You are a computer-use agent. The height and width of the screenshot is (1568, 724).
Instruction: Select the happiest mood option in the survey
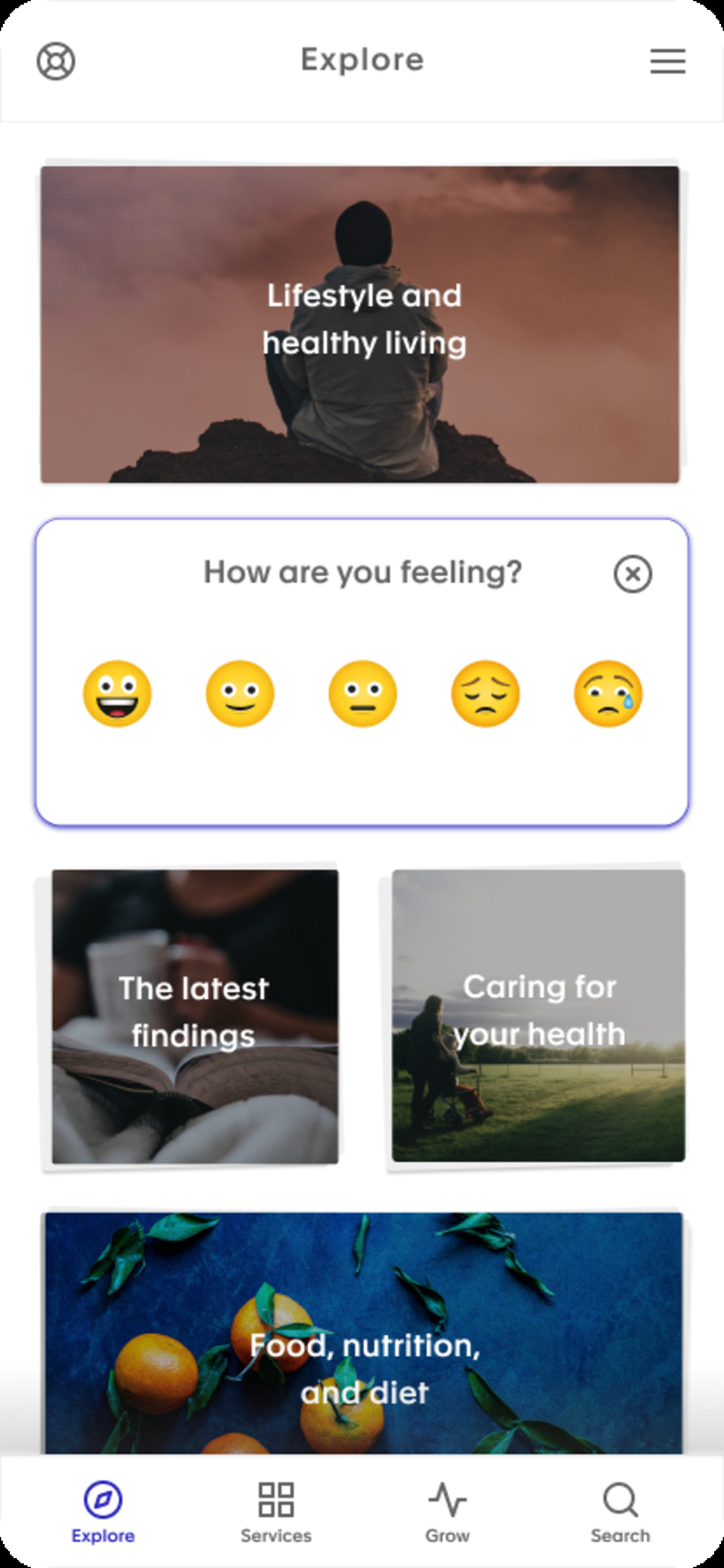[115, 694]
